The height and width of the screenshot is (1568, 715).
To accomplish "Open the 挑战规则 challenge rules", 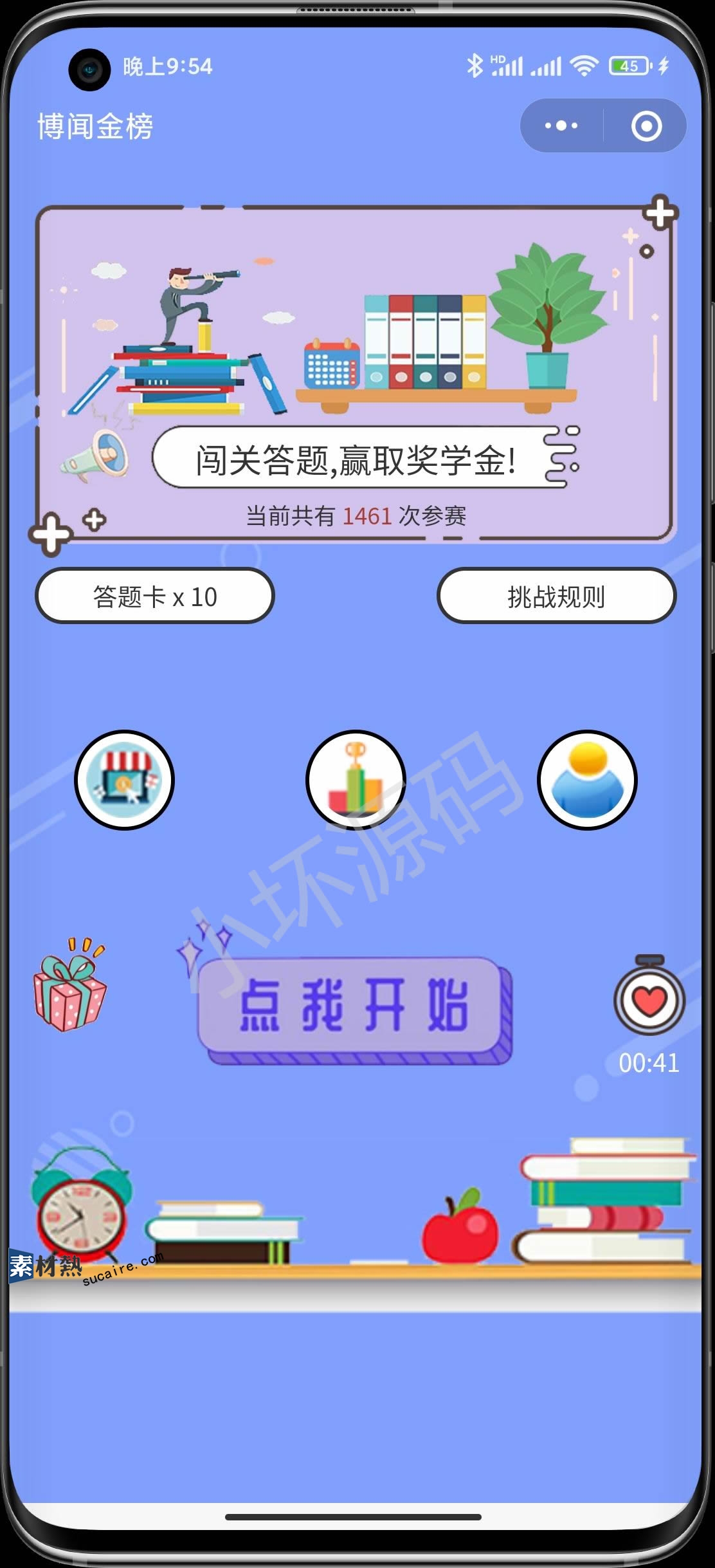I will 556,596.
